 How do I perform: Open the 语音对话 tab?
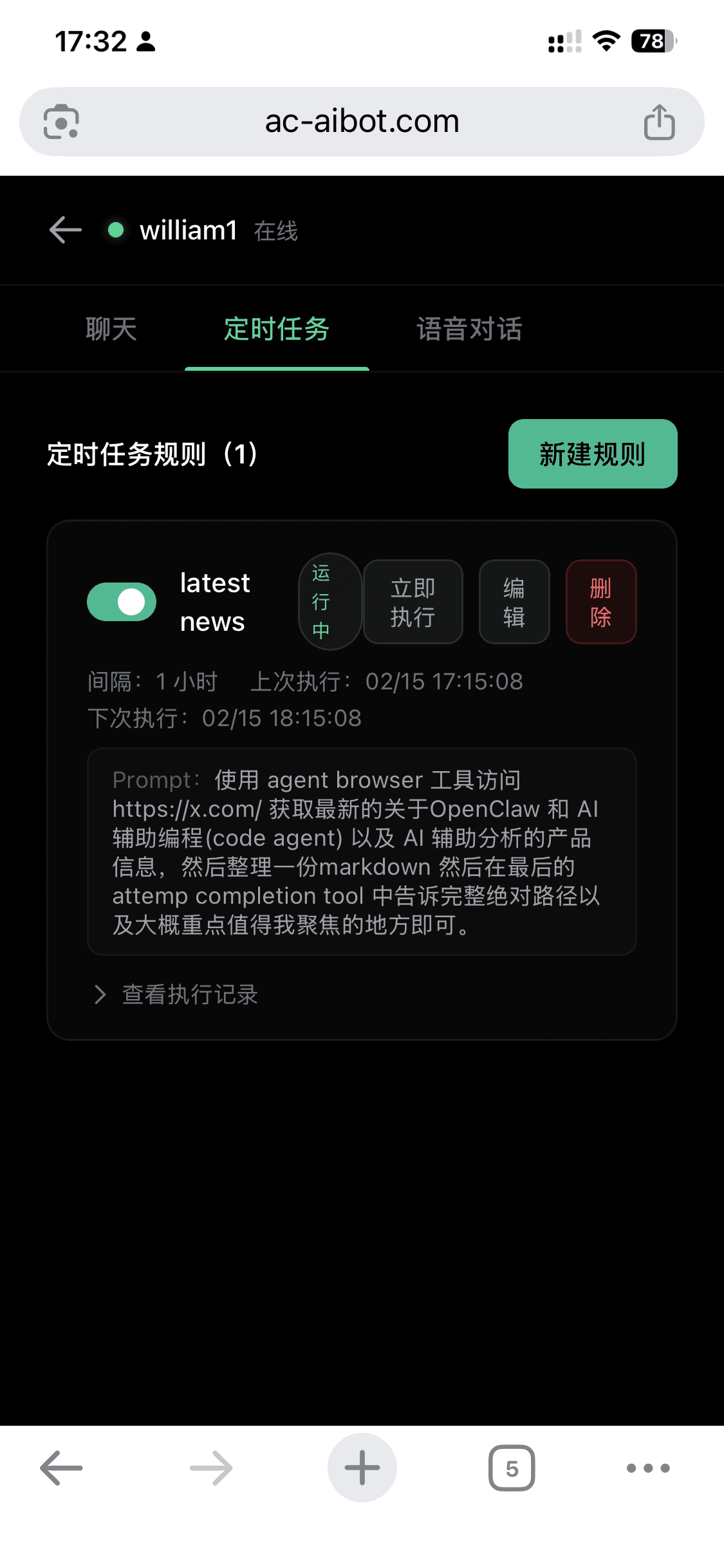pos(469,329)
